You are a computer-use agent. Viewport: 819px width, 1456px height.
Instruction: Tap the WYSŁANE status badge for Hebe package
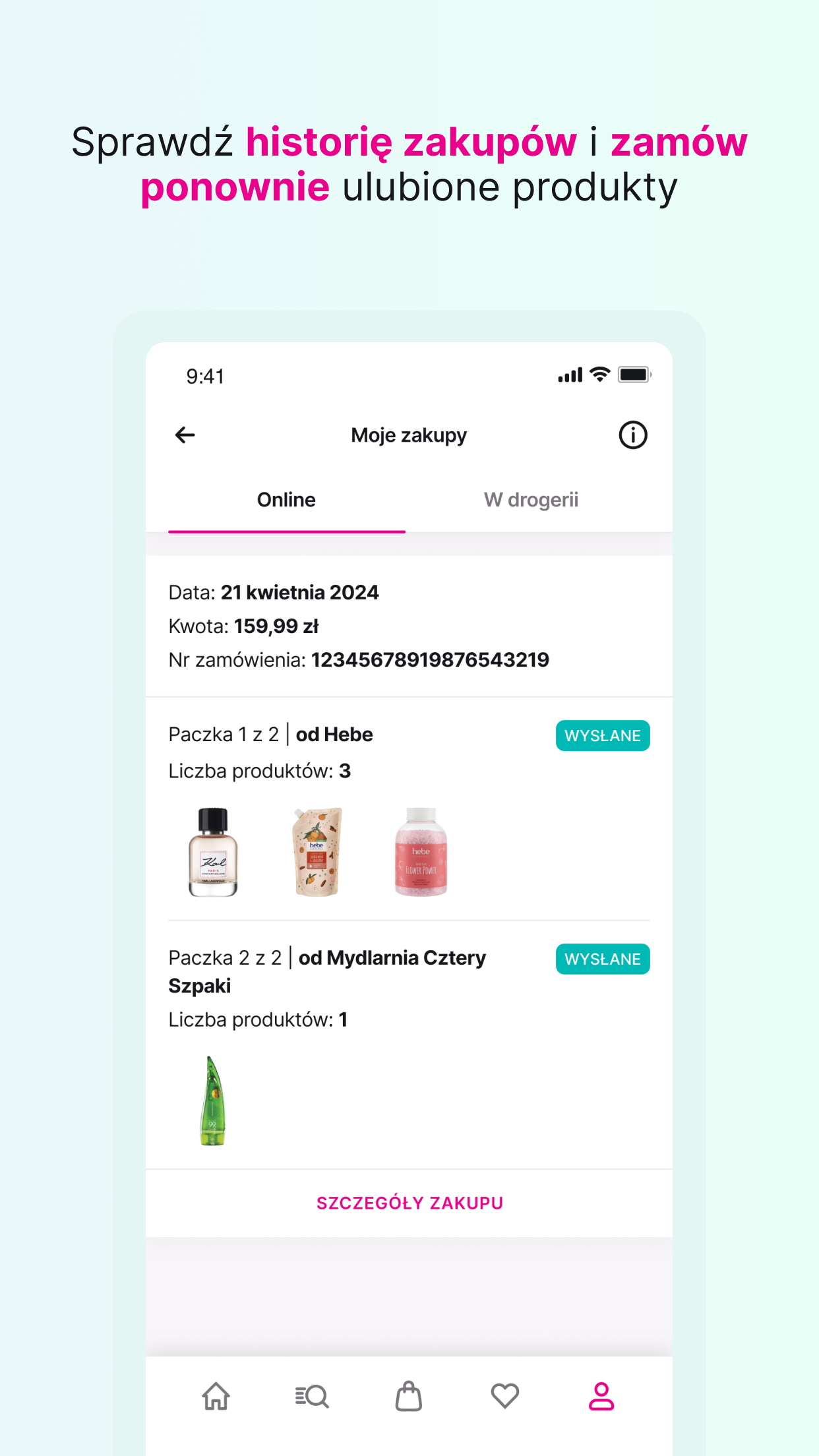click(x=602, y=735)
